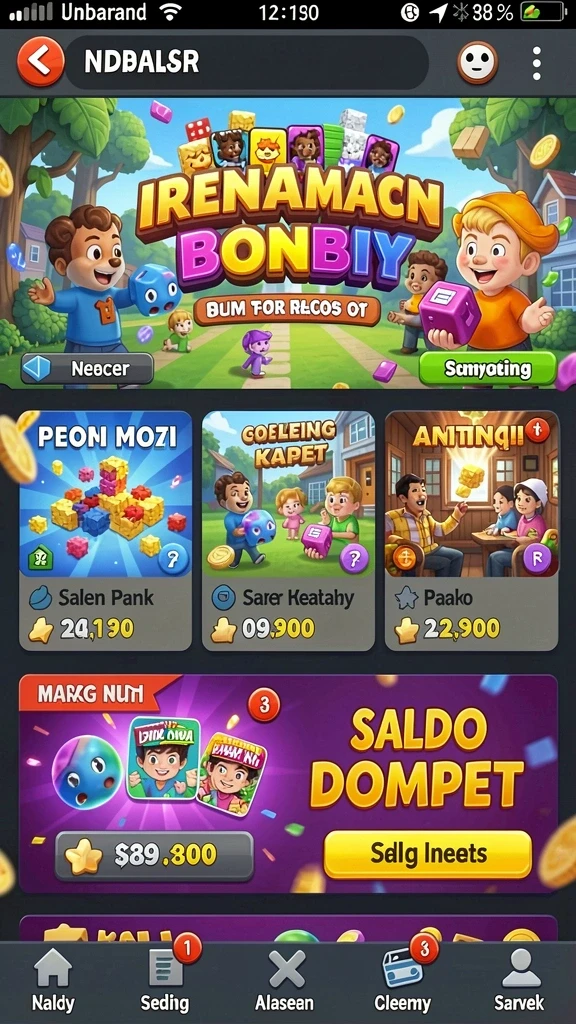Tap the yellow Selg Ineets button
Image resolution: width=576 pixels, height=1024 pixels.
click(x=428, y=854)
